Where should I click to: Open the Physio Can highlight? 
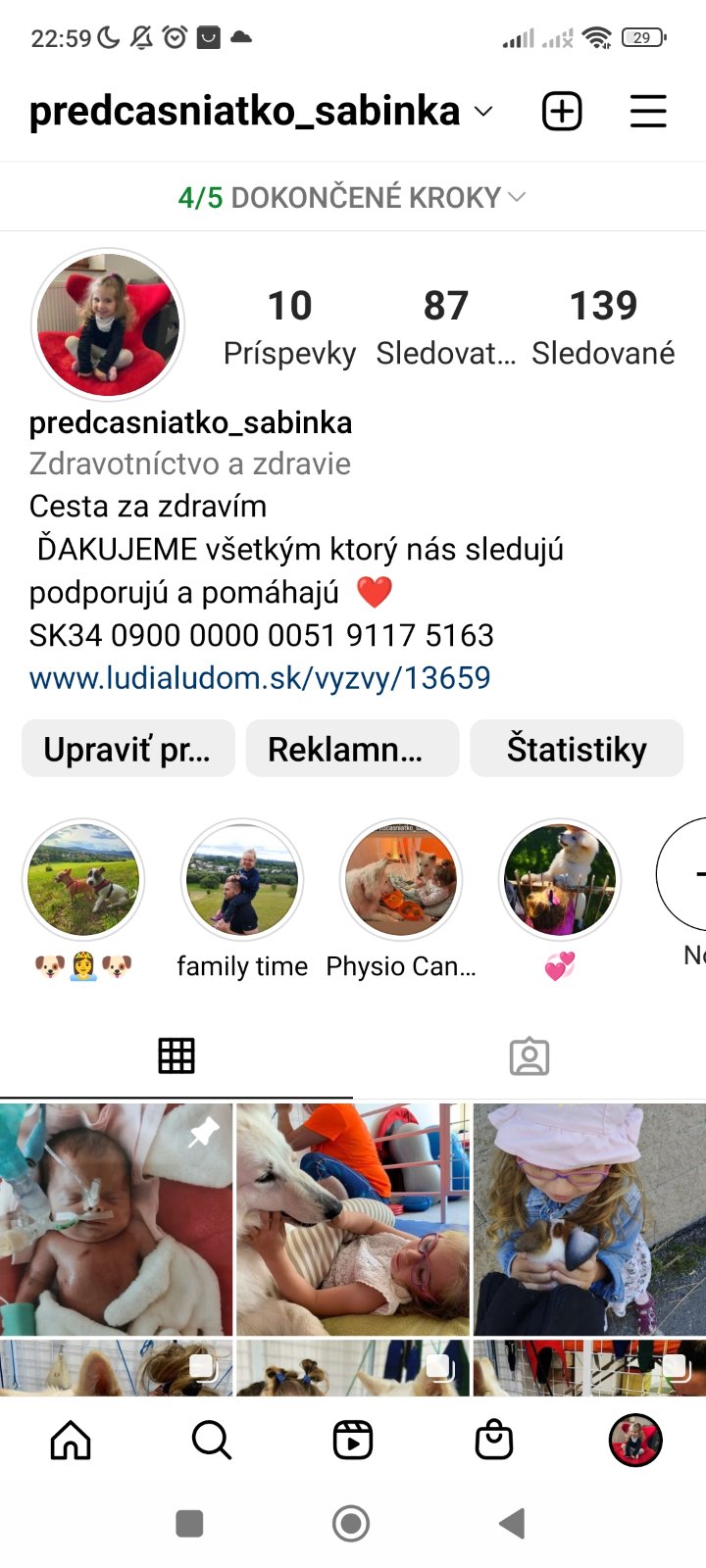[400, 880]
